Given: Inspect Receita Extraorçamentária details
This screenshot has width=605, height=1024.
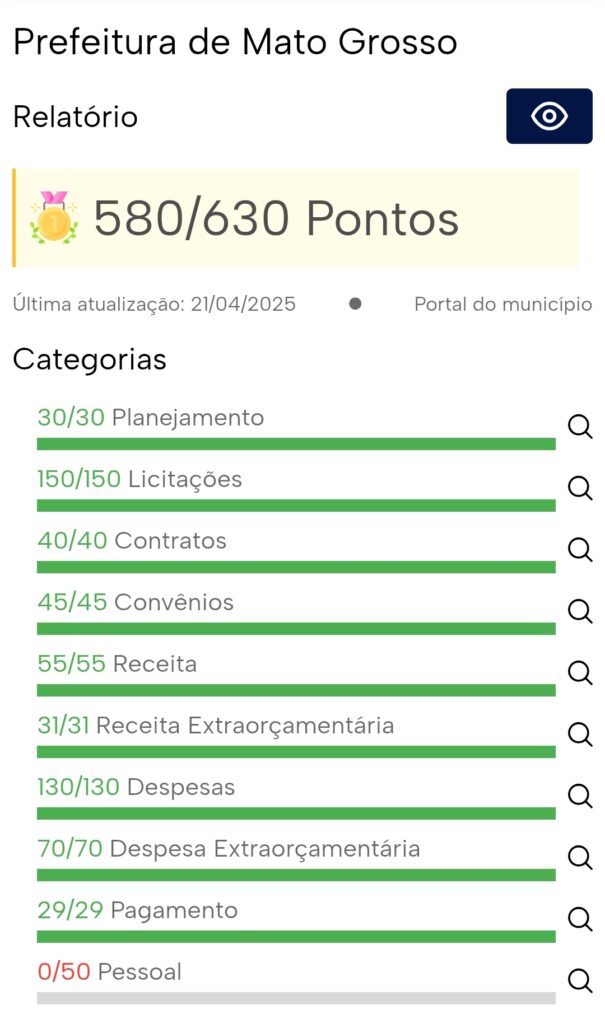Looking at the screenshot, I should click(x=580, y=735).
